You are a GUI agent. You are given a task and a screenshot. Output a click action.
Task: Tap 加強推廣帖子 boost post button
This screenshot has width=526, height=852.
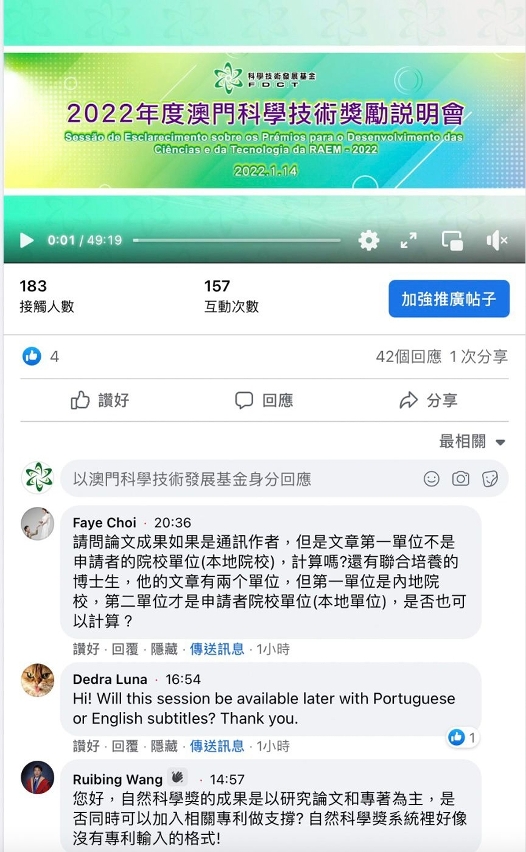(x=449, y=298)
